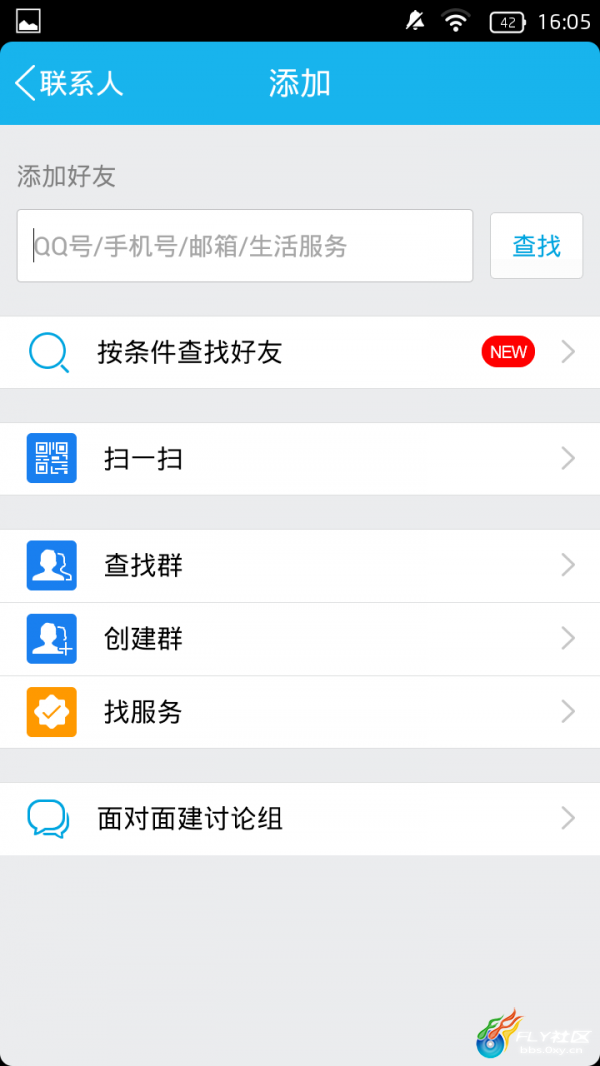
Task: Open 扫一扫 scanner
Action: coord(300,459)
